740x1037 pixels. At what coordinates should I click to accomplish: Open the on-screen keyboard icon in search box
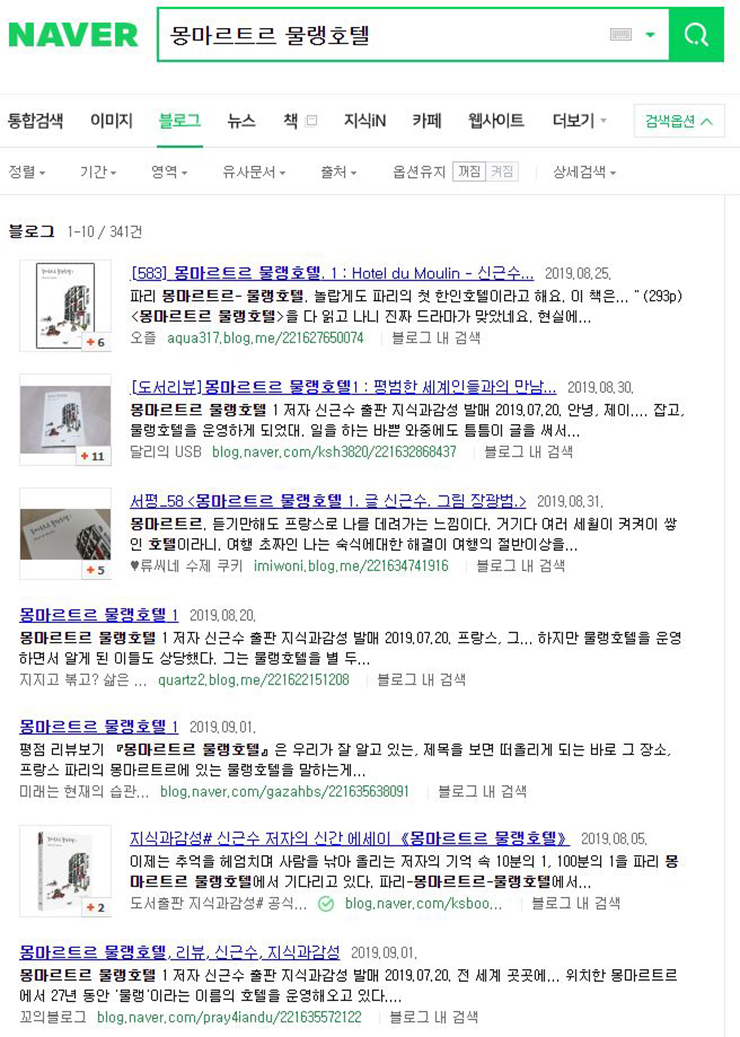pyautogui.click(x=620, y=35)
